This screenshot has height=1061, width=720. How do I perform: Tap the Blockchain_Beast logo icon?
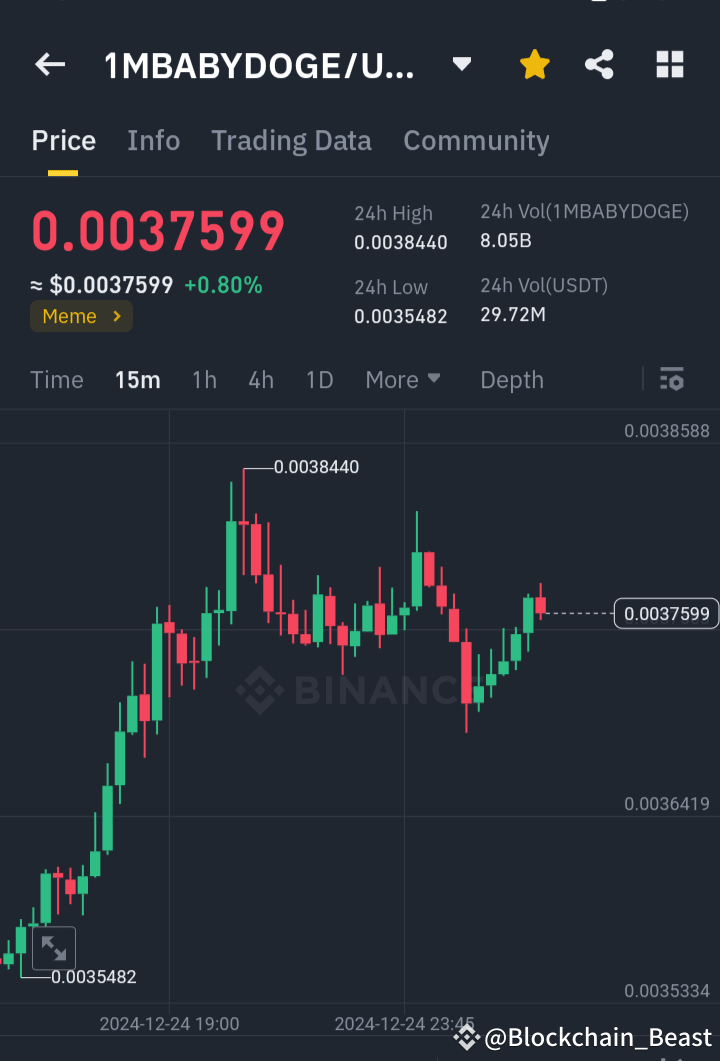pos(466,1037)
